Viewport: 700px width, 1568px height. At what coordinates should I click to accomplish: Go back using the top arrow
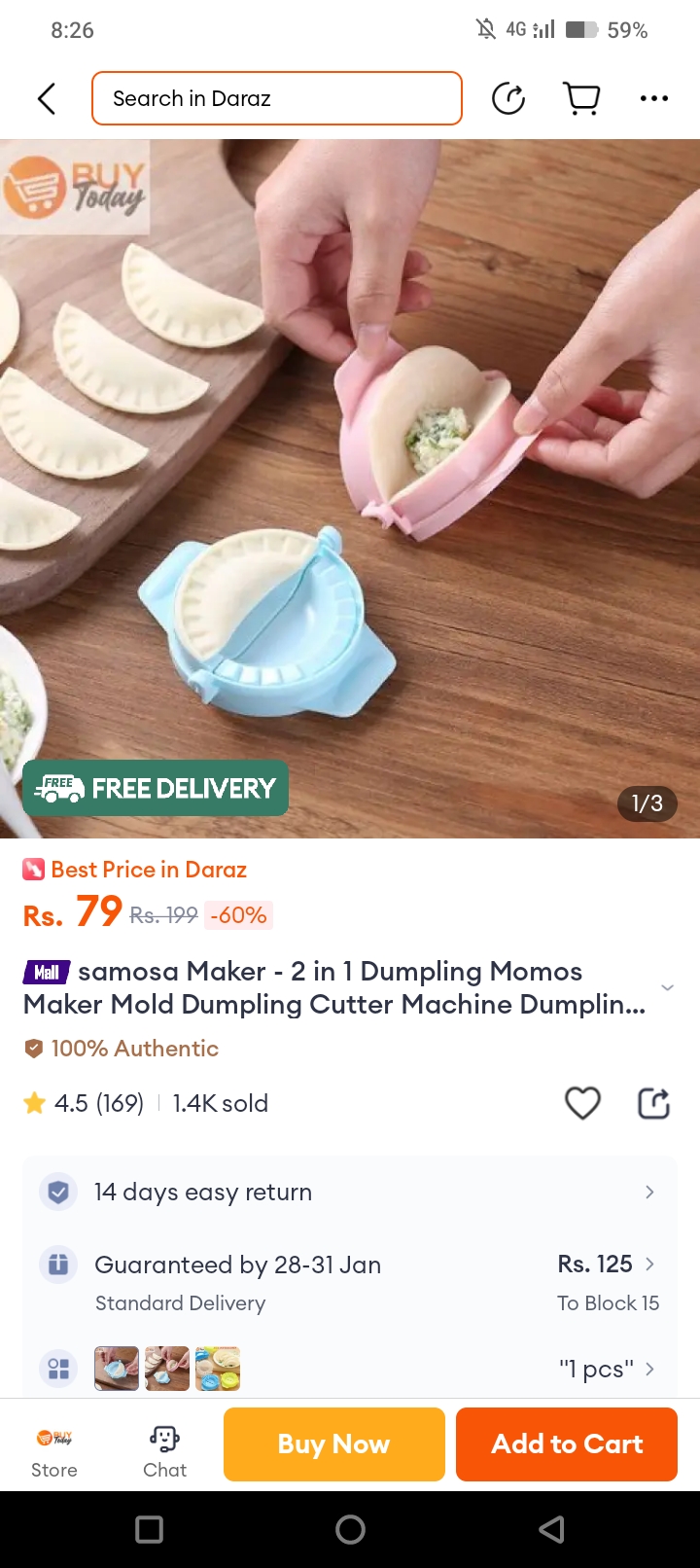click(47, 98)
